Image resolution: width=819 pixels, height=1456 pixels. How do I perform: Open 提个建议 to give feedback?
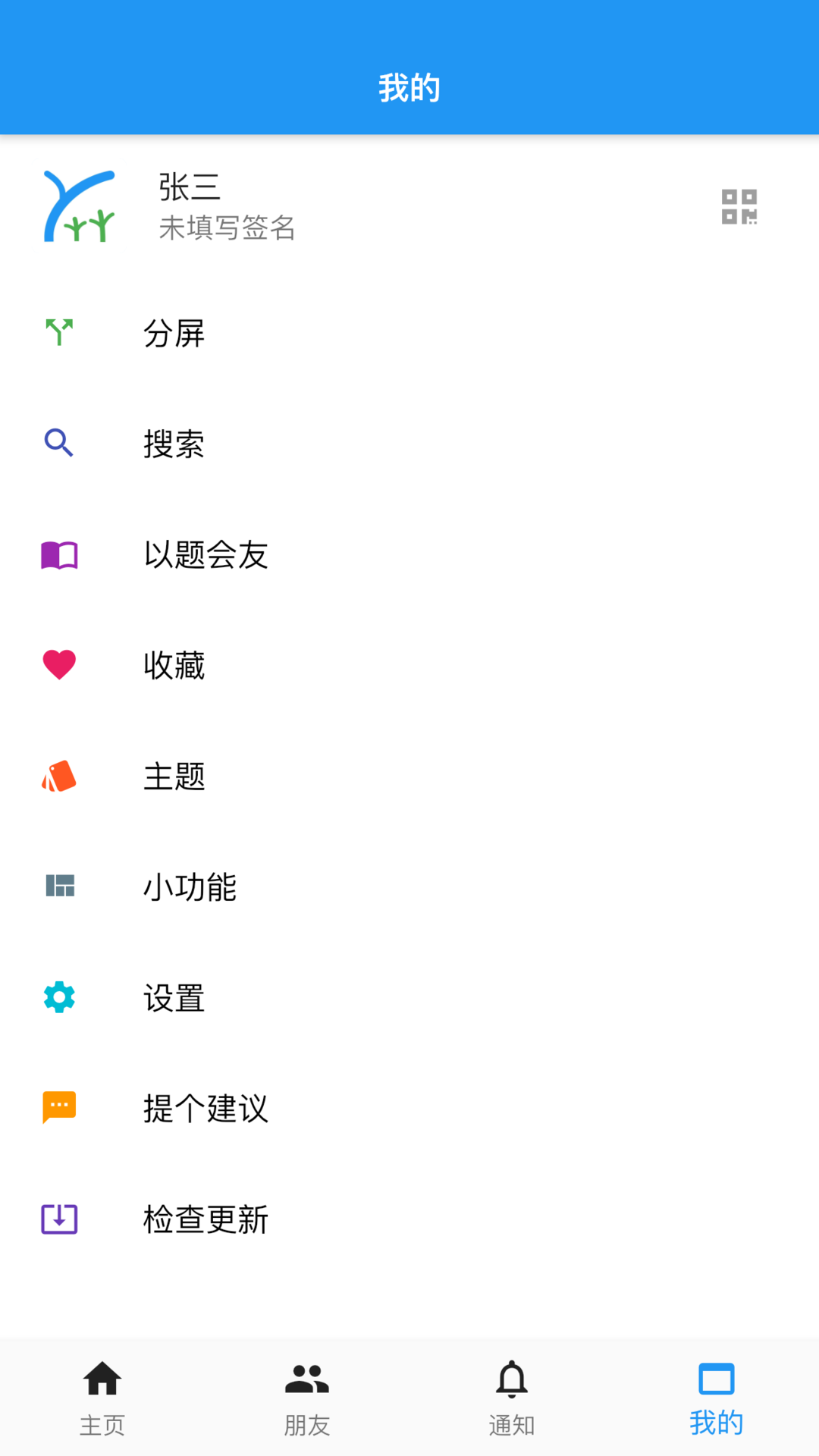[x=206, y=1109]
